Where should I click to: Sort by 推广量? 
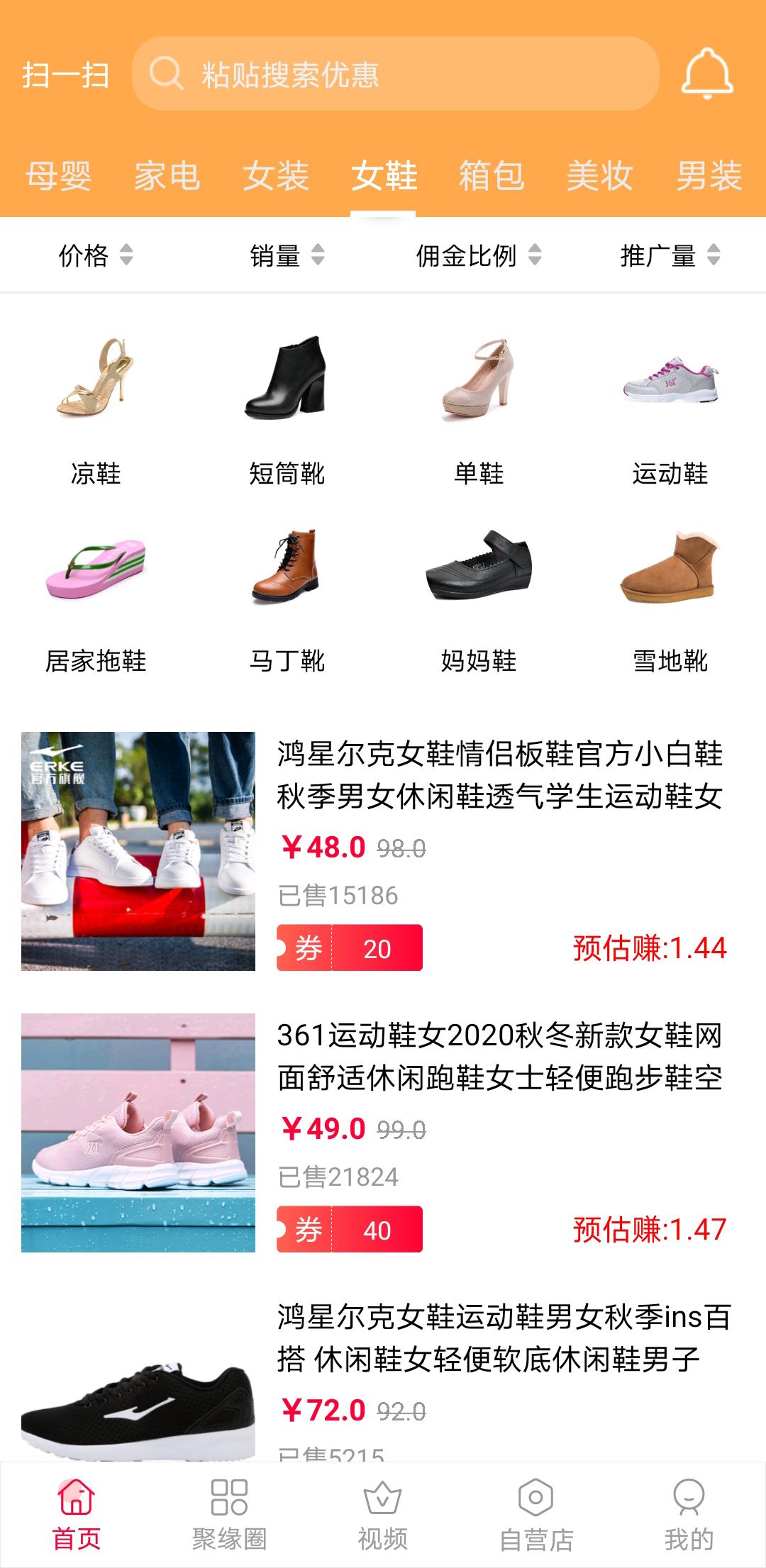(670, 255)
